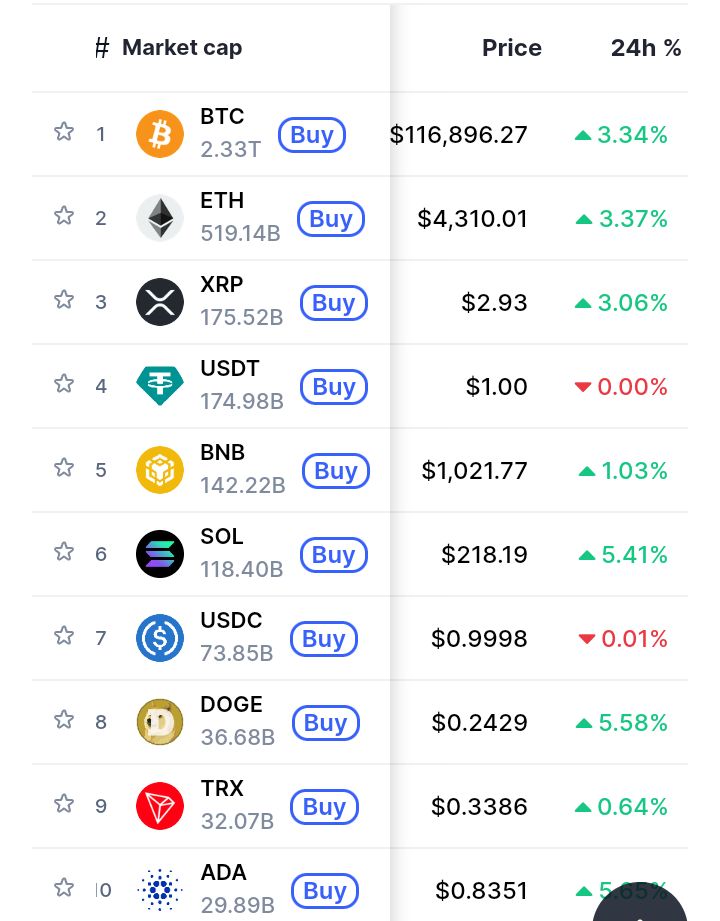The image size is (720, 921).
Task: Buy ETH using its Buy button
Action: (330, 218)
